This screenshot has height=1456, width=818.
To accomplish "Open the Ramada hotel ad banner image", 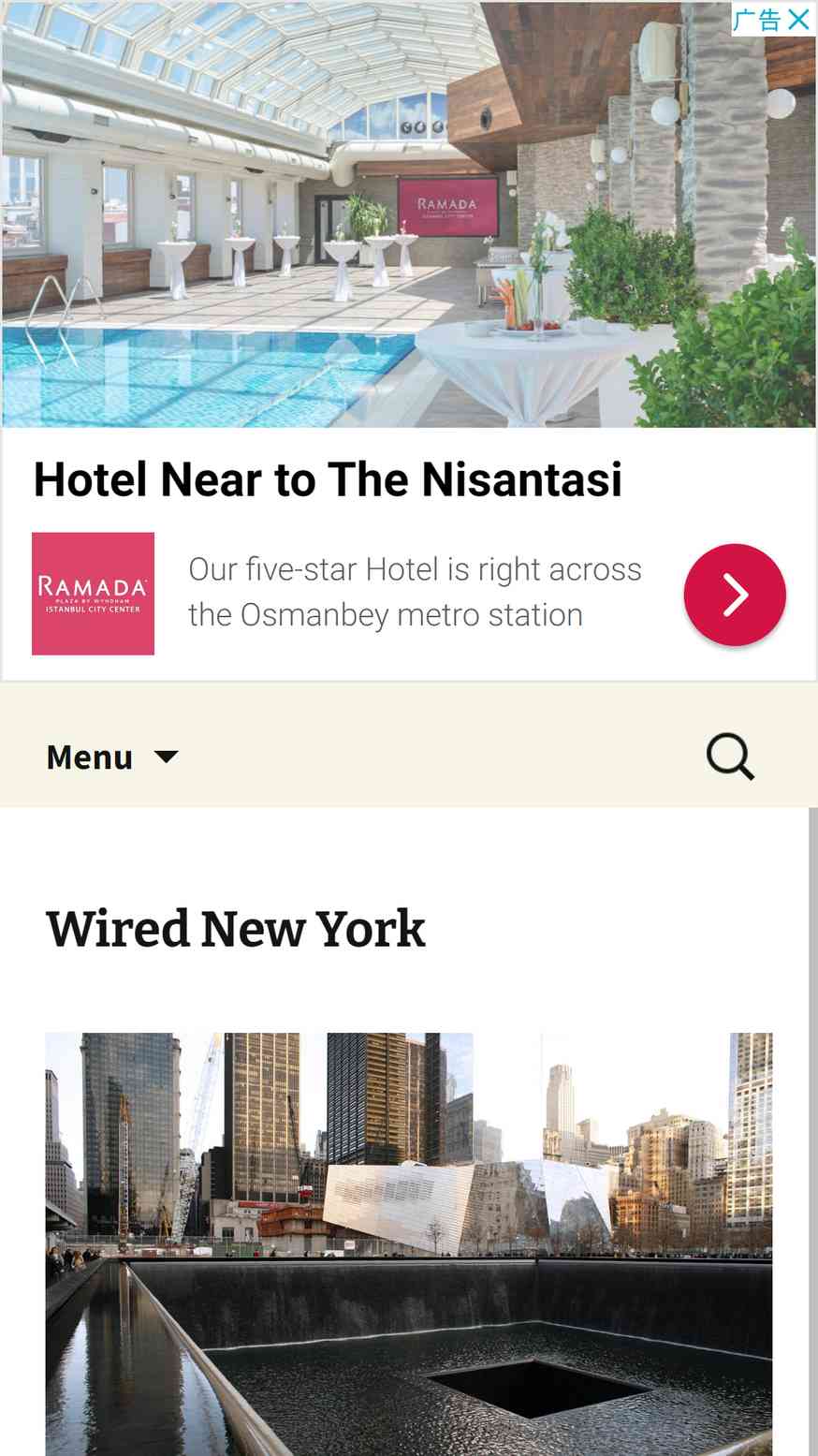I will [x=409, y=215].
